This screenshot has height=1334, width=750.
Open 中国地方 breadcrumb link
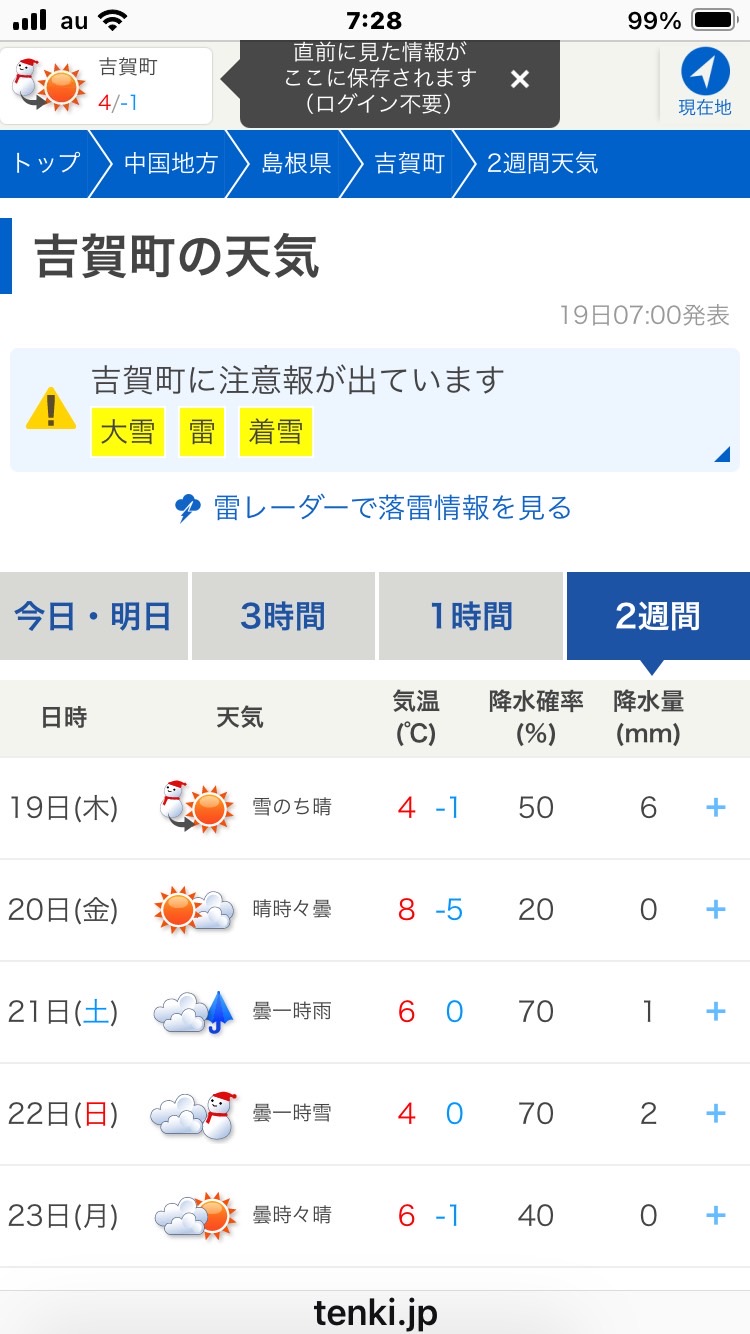[x=170, y=163]
